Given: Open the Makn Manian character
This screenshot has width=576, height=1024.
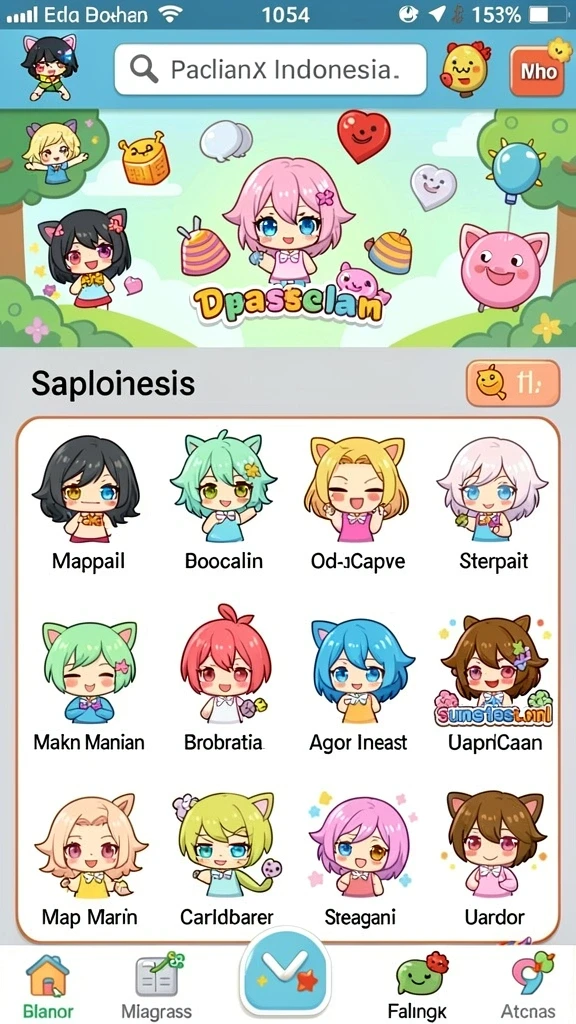Looking at the screenshot, I should pos(89,684).
